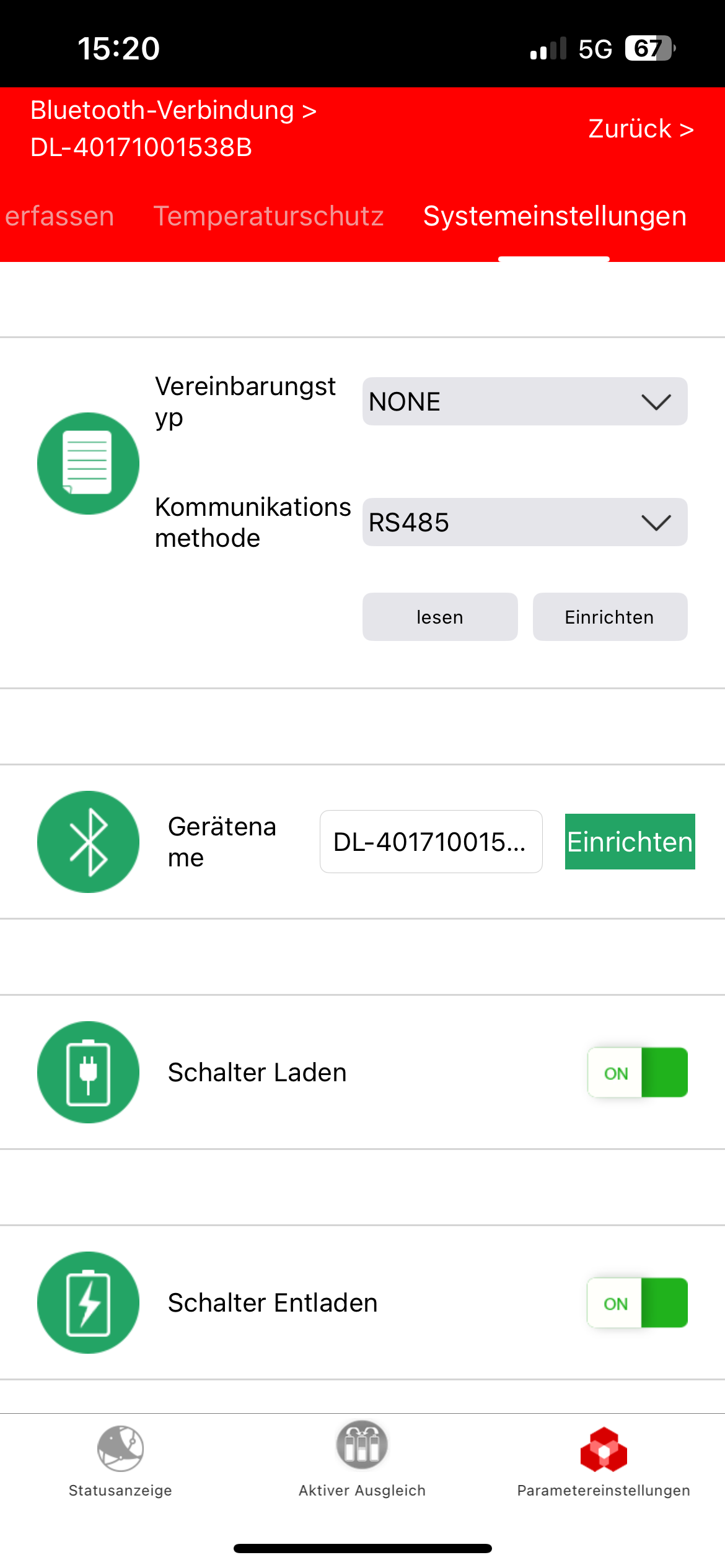Image resolution: width=725 pixels, height=1568 pixels.
Task: Select the Systemeinstellungen tab
Action: click(555, 216)
